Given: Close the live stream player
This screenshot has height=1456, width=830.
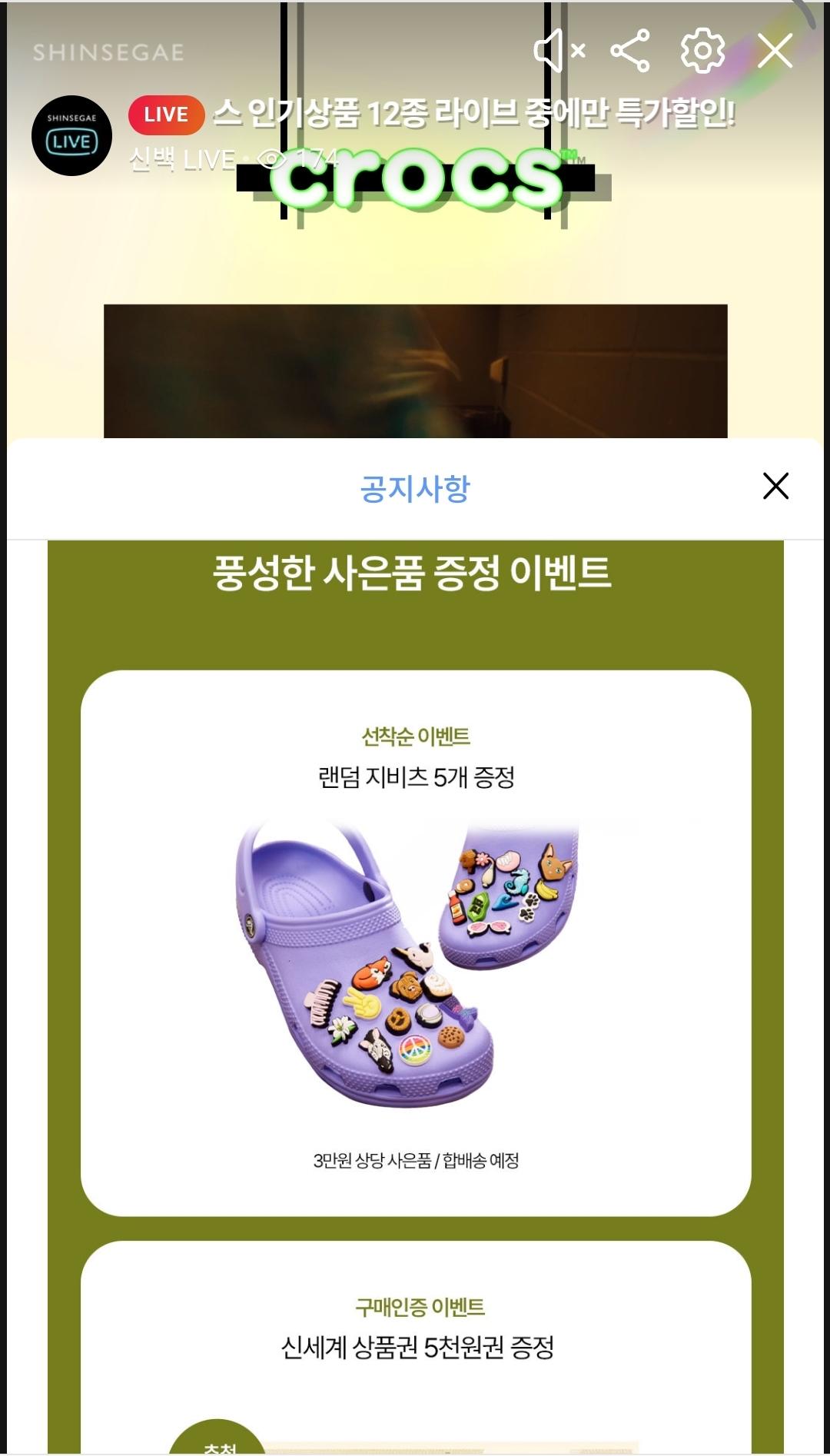Looking at the screenshot, I should click(775, 52).
